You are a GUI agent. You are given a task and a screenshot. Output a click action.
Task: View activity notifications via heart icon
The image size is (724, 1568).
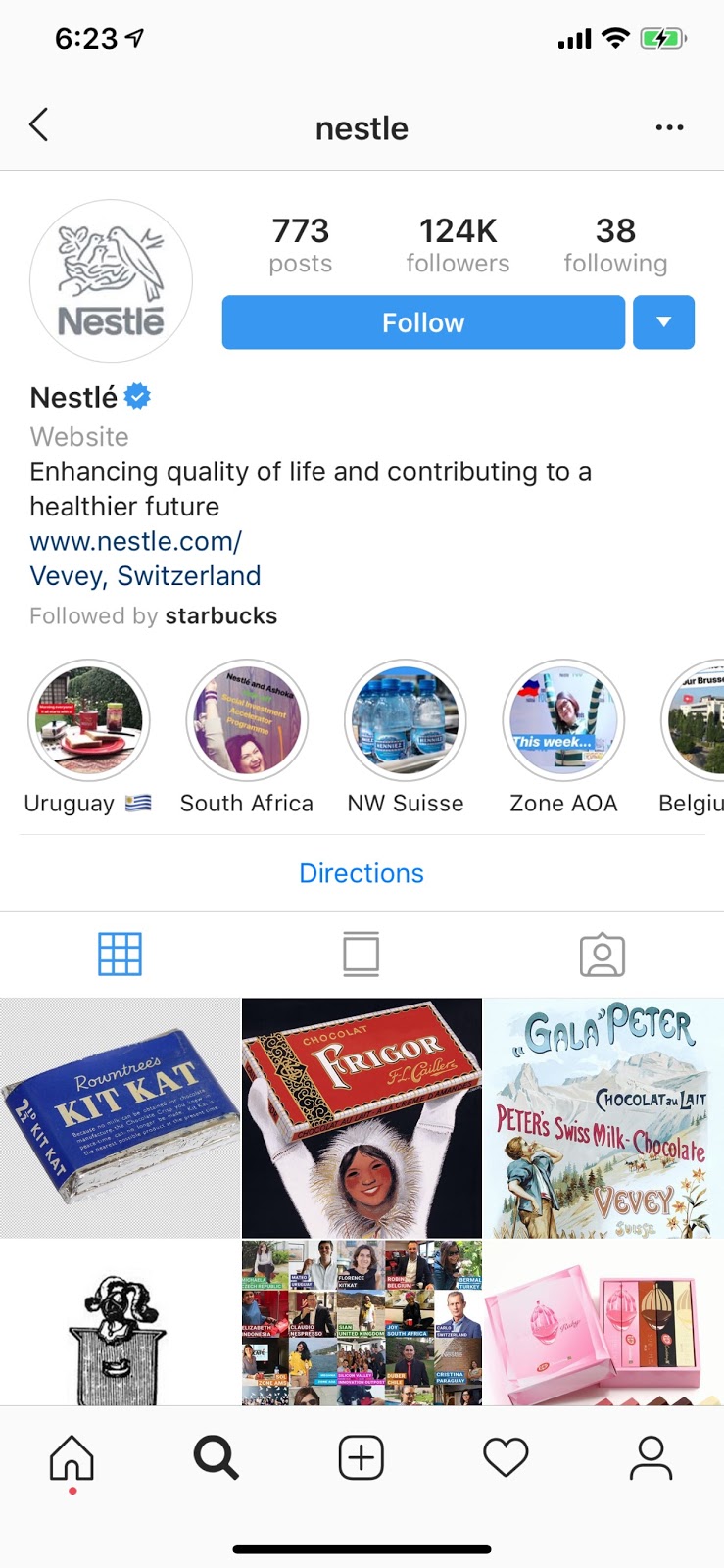506,1457
